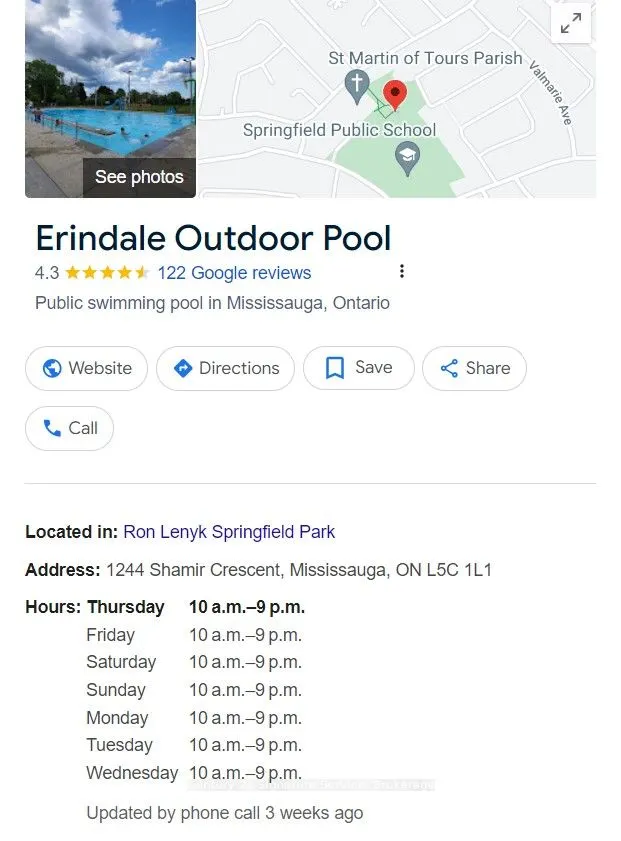Open the See photos thumbnail
This screenshot has height=841, width=621.
coord(110,99)
